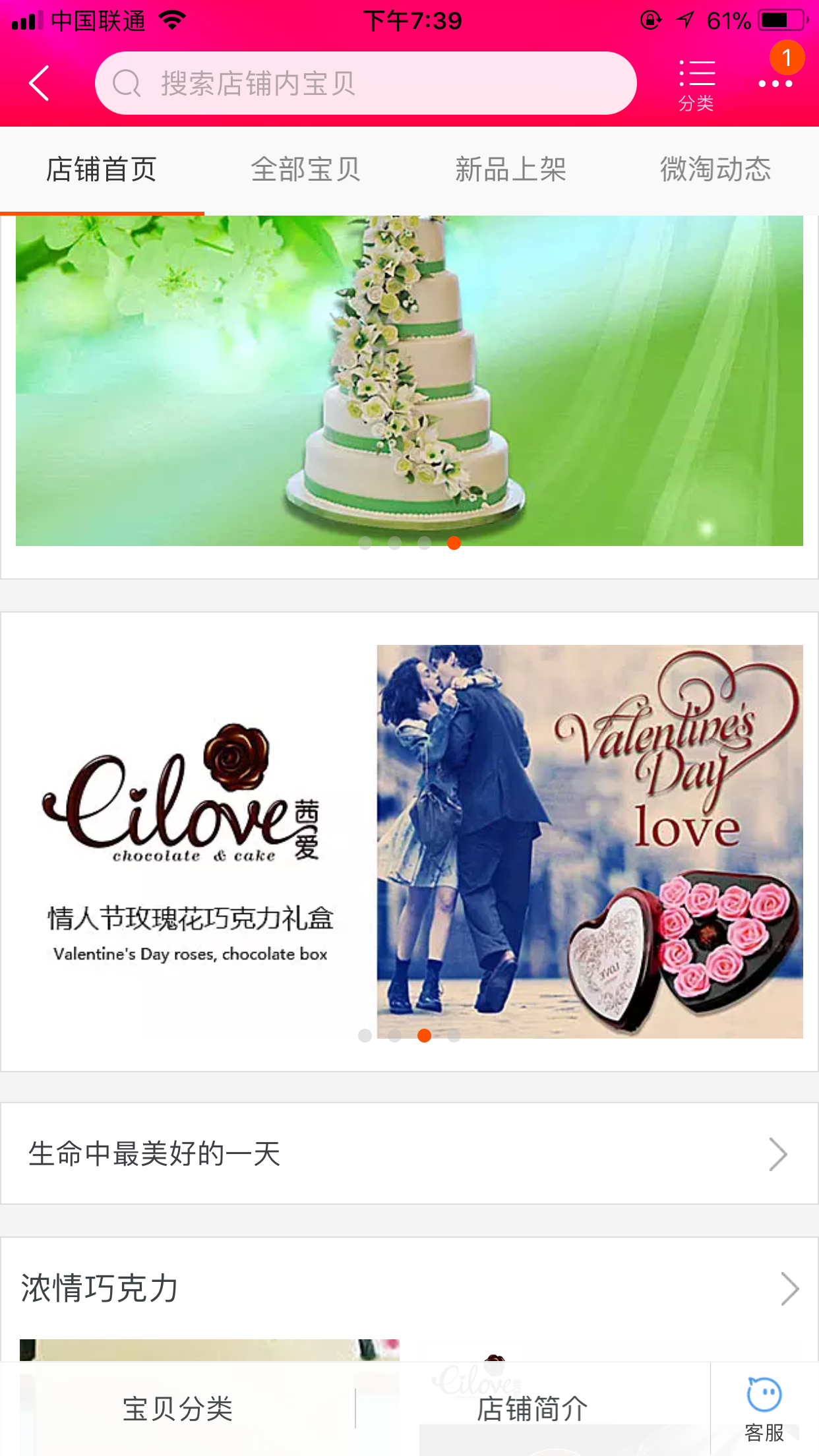Tap the 搜索店铺内宝贝 search field
This screenshot has height=1456, width=819.
point(366,83)
